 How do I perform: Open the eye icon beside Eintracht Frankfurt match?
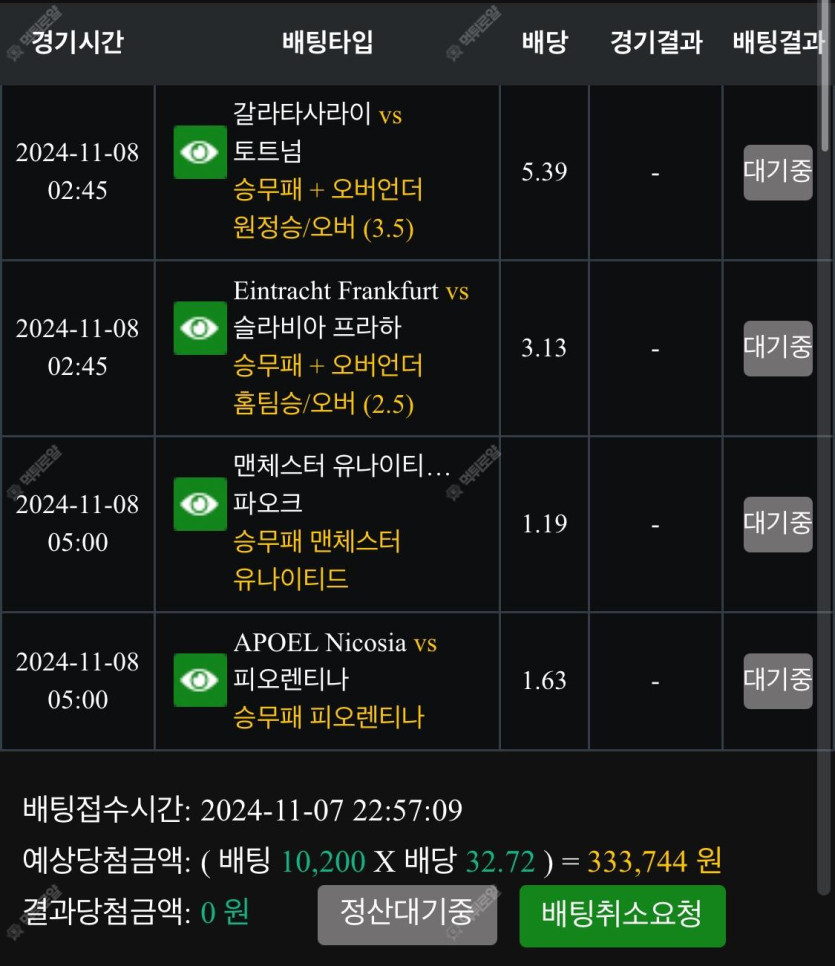pyautogui.click(x=200, y=328)
